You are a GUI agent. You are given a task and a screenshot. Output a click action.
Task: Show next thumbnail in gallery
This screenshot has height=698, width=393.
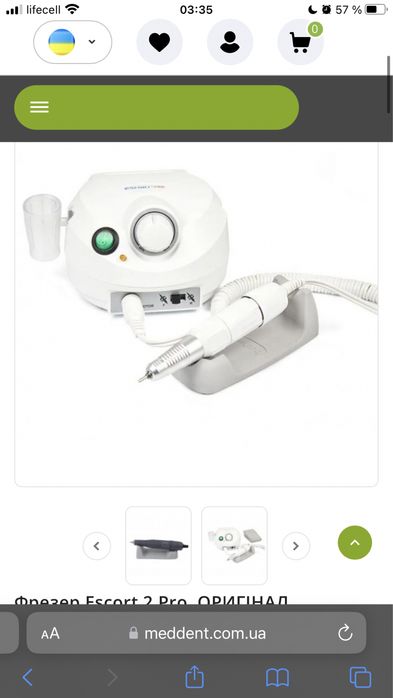point(296,545)
